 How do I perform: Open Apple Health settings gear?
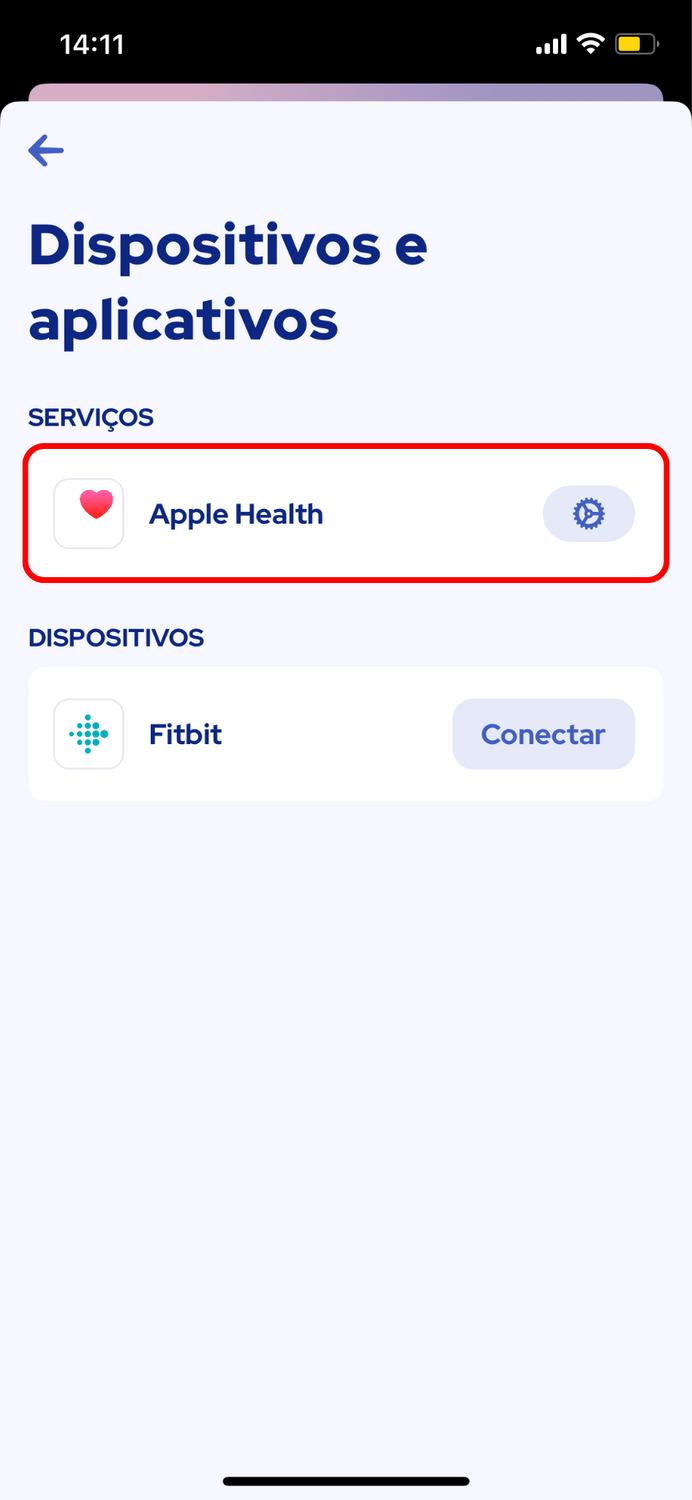coord(588,514)
